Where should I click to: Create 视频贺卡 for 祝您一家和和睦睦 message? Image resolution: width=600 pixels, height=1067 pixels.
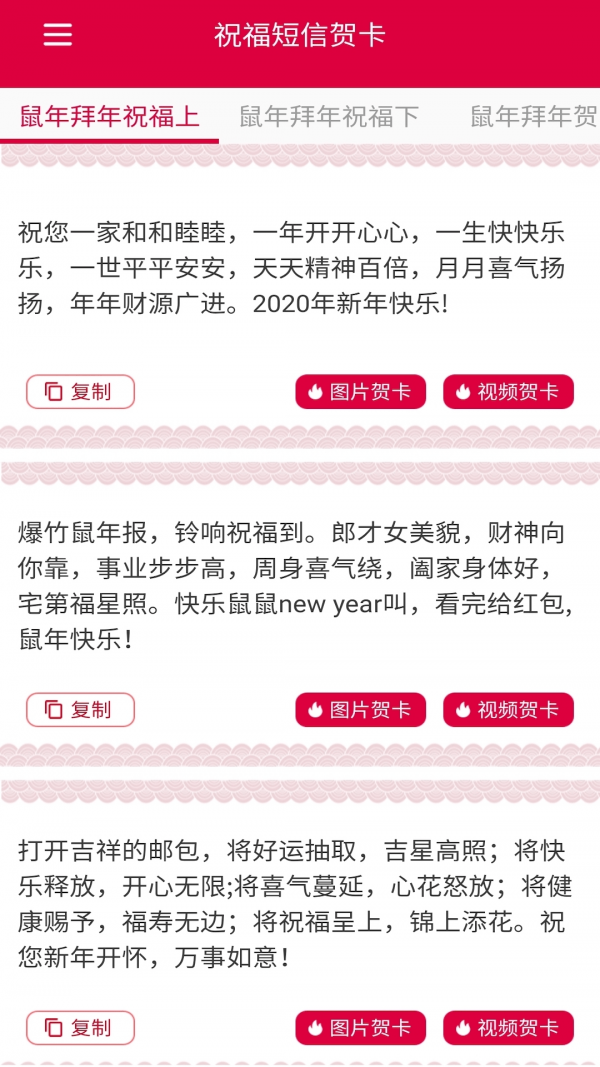pos(508,392)
